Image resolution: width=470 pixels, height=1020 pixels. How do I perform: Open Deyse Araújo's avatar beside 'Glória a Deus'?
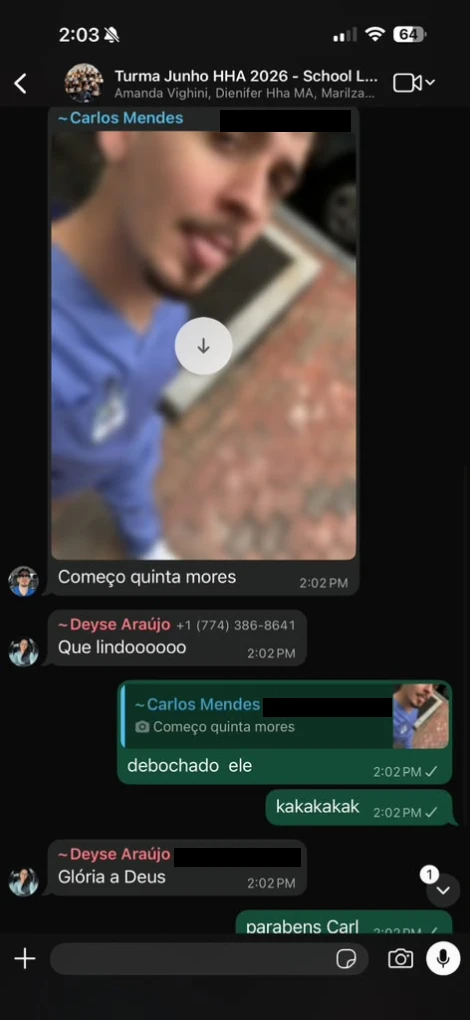(23, 881)
